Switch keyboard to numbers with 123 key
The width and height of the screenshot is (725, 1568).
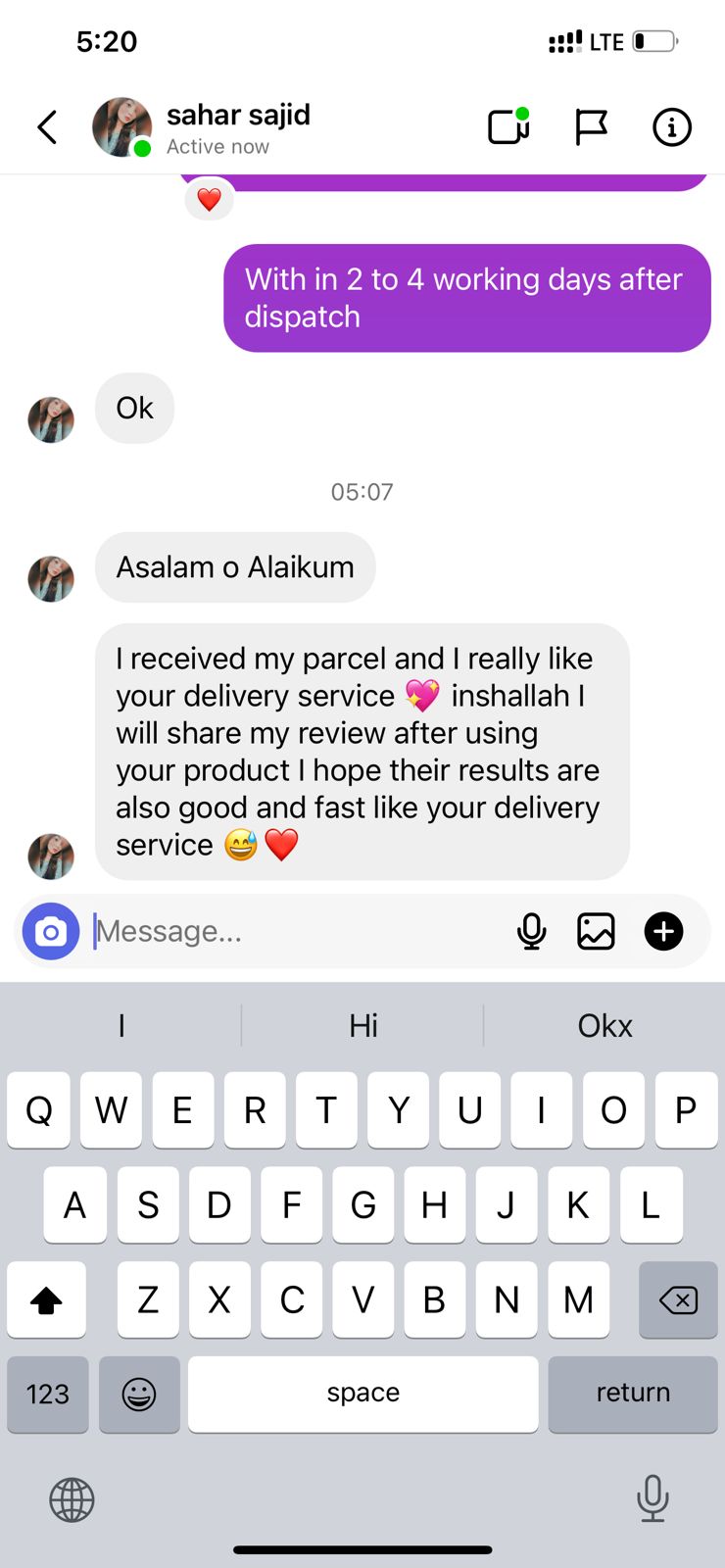[47, 1394]
